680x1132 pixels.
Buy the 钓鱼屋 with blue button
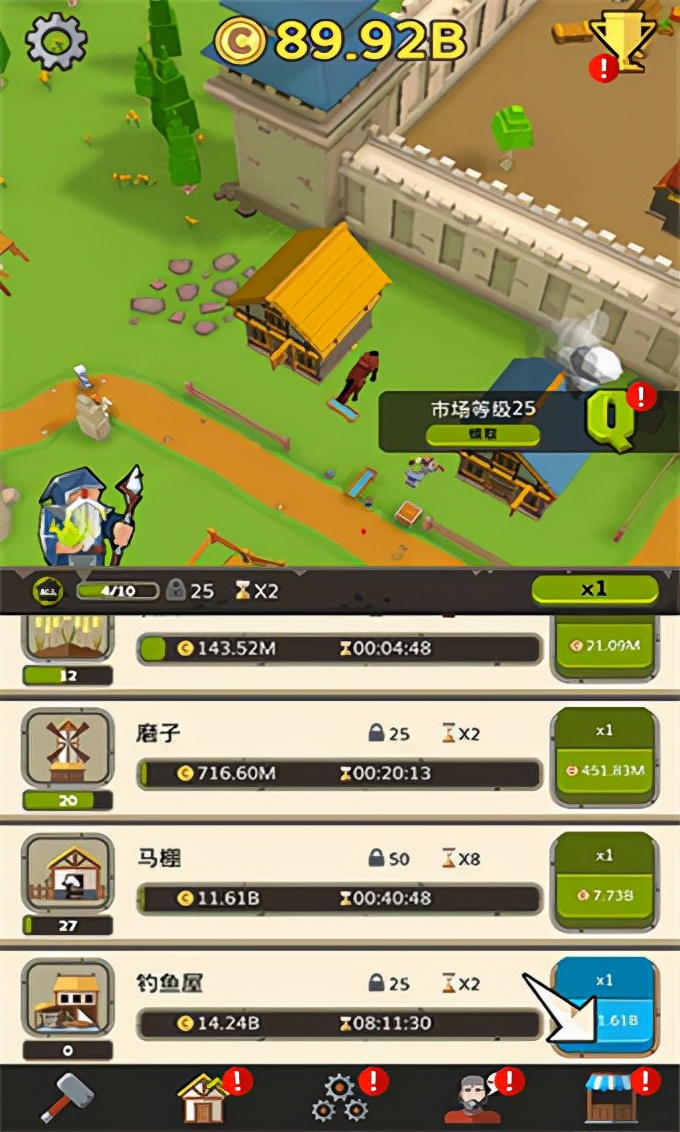[x=604, y=1006]
